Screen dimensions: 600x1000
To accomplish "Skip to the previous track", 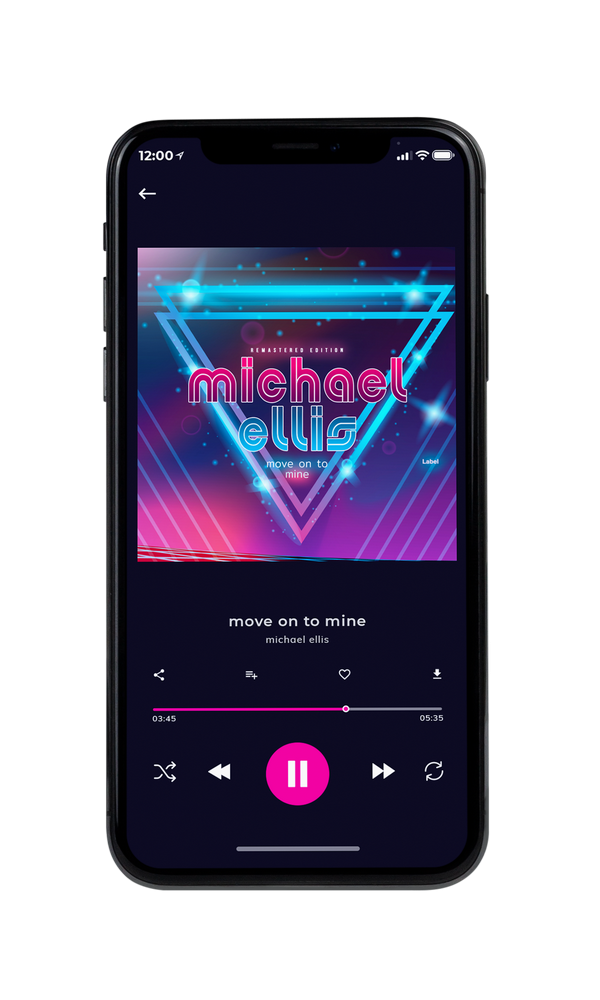I will [x=219, y=772].
